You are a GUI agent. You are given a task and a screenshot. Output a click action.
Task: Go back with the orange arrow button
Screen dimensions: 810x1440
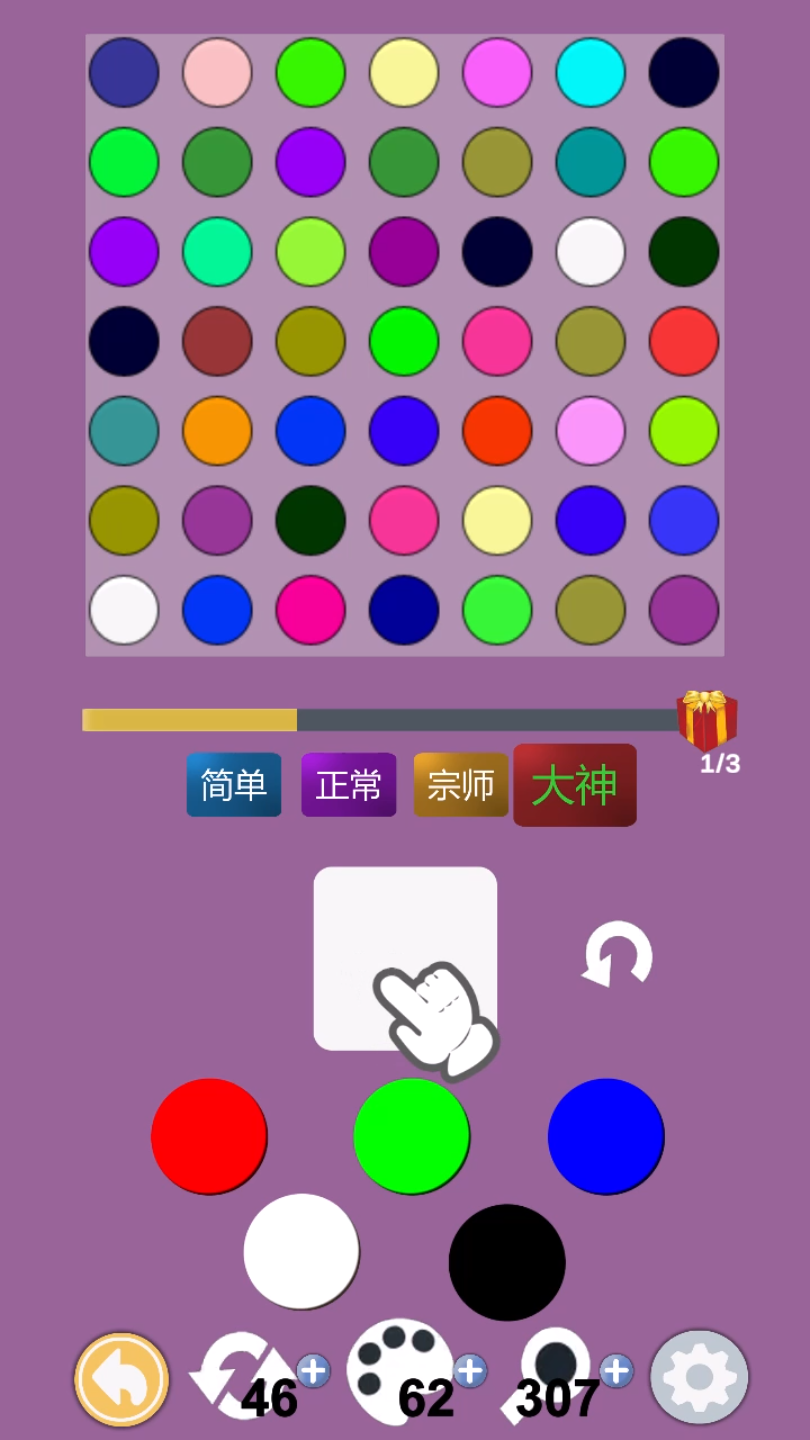pos(122,1379)
